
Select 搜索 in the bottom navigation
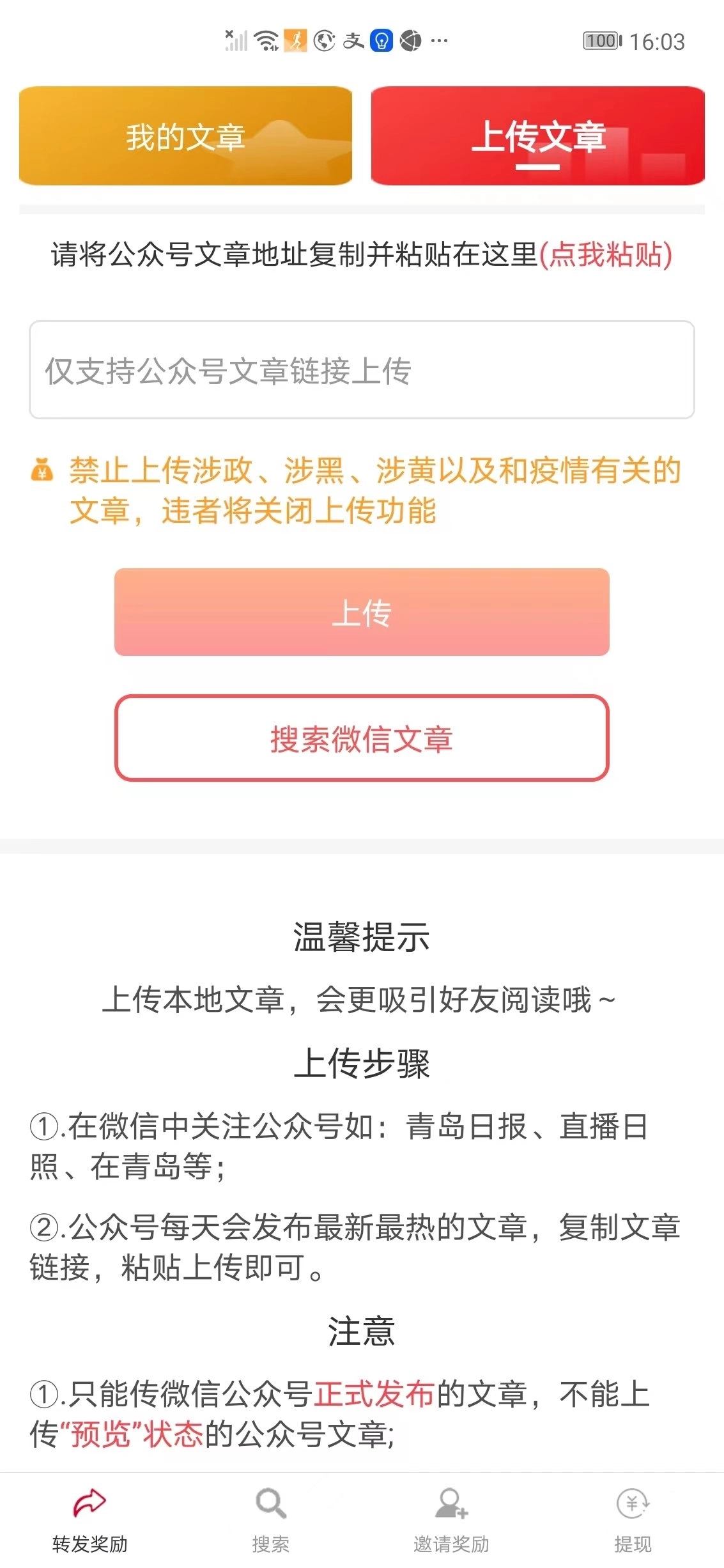[x=271, y=1528]
